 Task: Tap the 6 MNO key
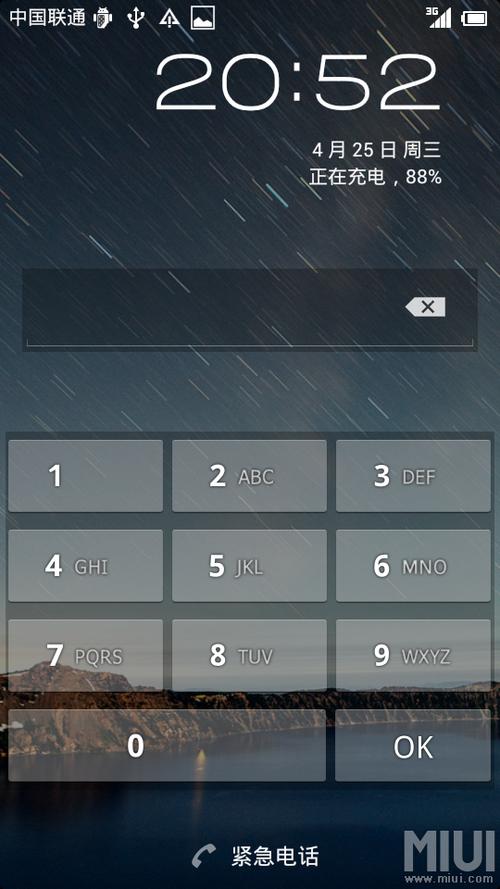click(x=413, y=565)
